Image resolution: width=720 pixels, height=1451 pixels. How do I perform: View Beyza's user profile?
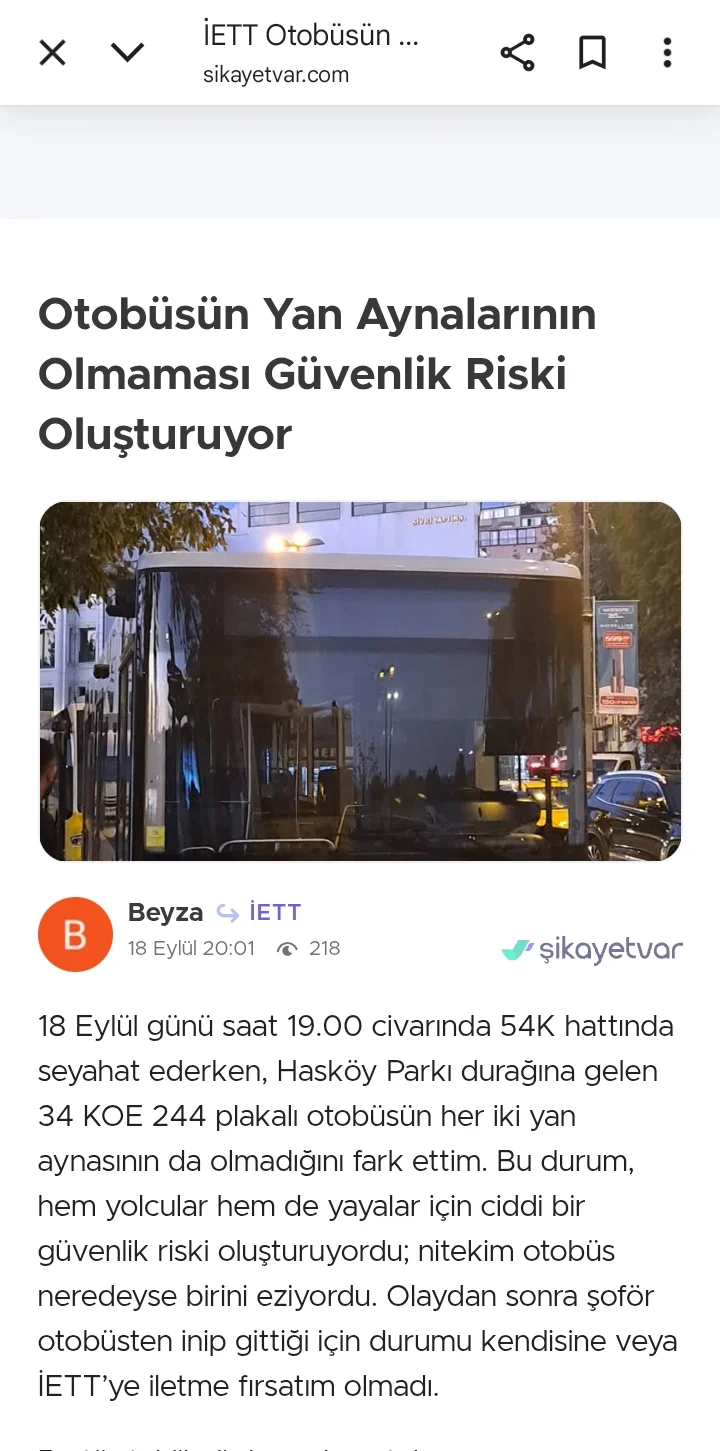coord(165,912)
